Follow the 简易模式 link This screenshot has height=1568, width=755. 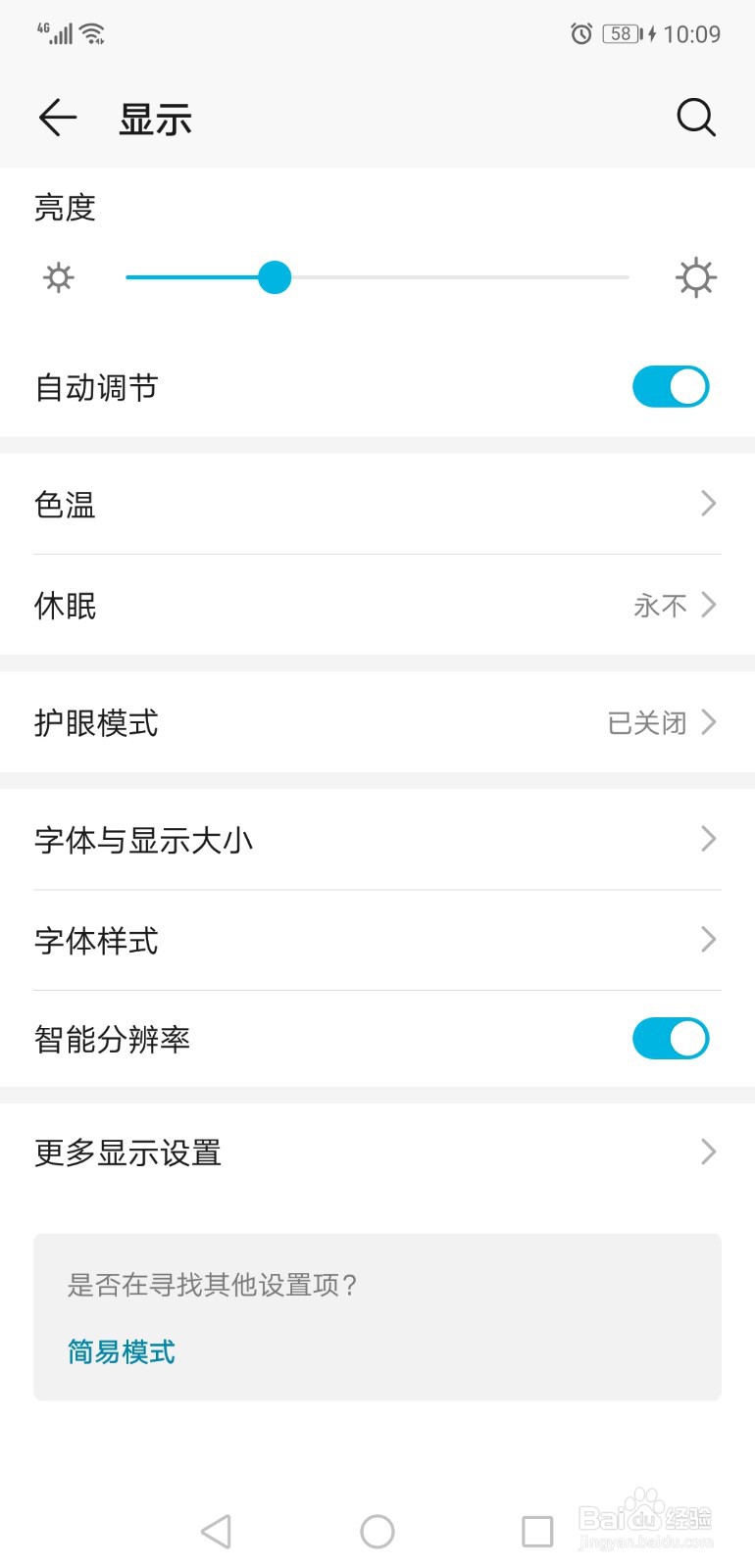click(x=121, y=1351)
